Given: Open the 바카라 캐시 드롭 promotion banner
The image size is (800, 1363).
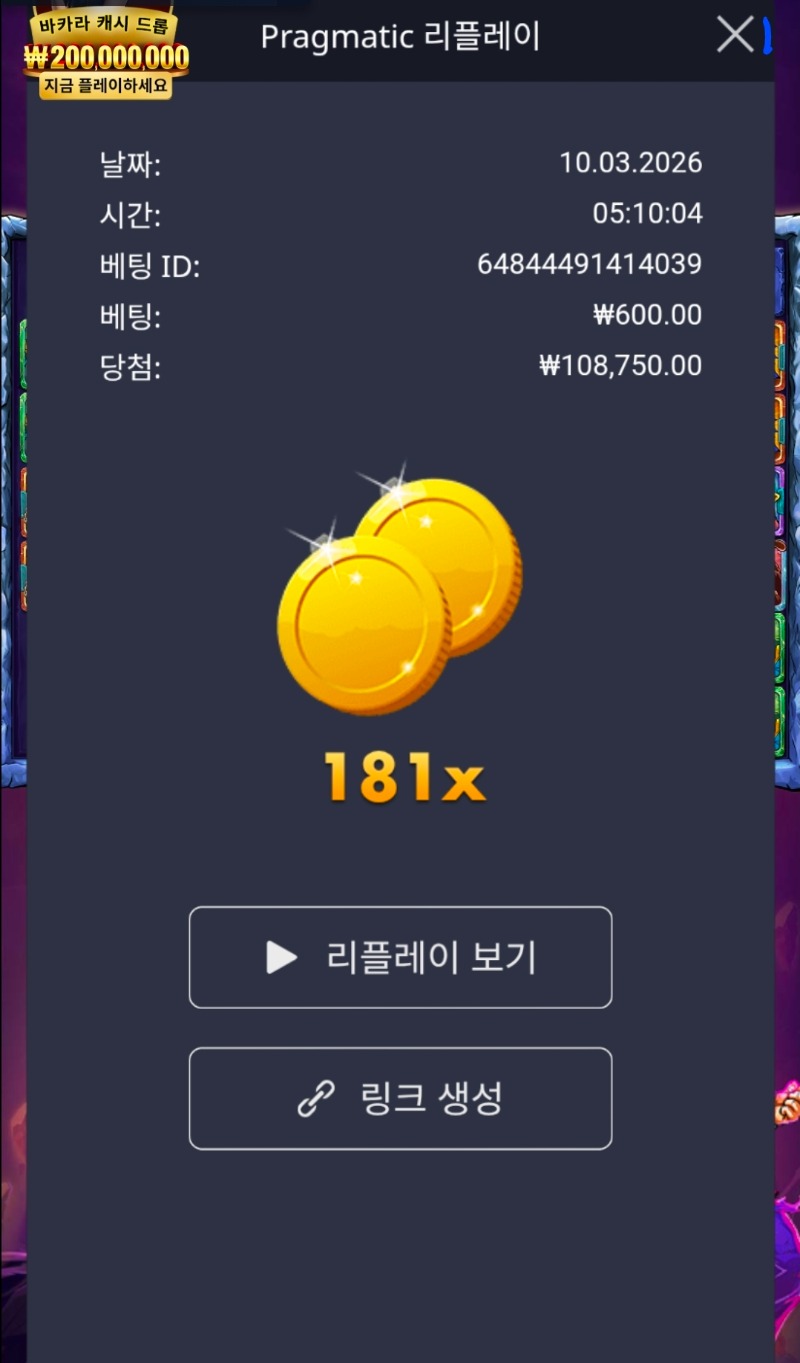Looking at the screenshot, I should click(x=106, y=54).
